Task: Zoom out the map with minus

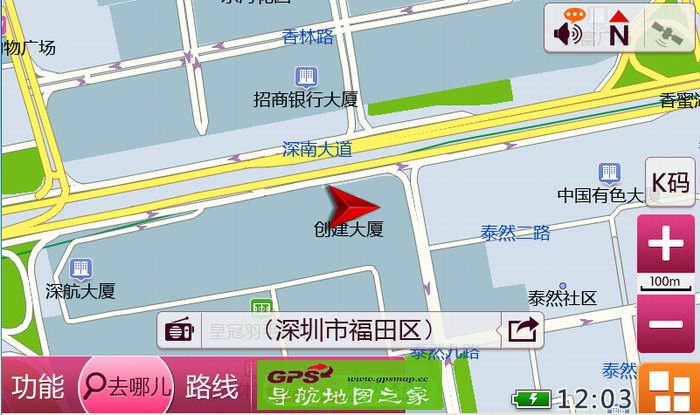Action: coord(665,324)
